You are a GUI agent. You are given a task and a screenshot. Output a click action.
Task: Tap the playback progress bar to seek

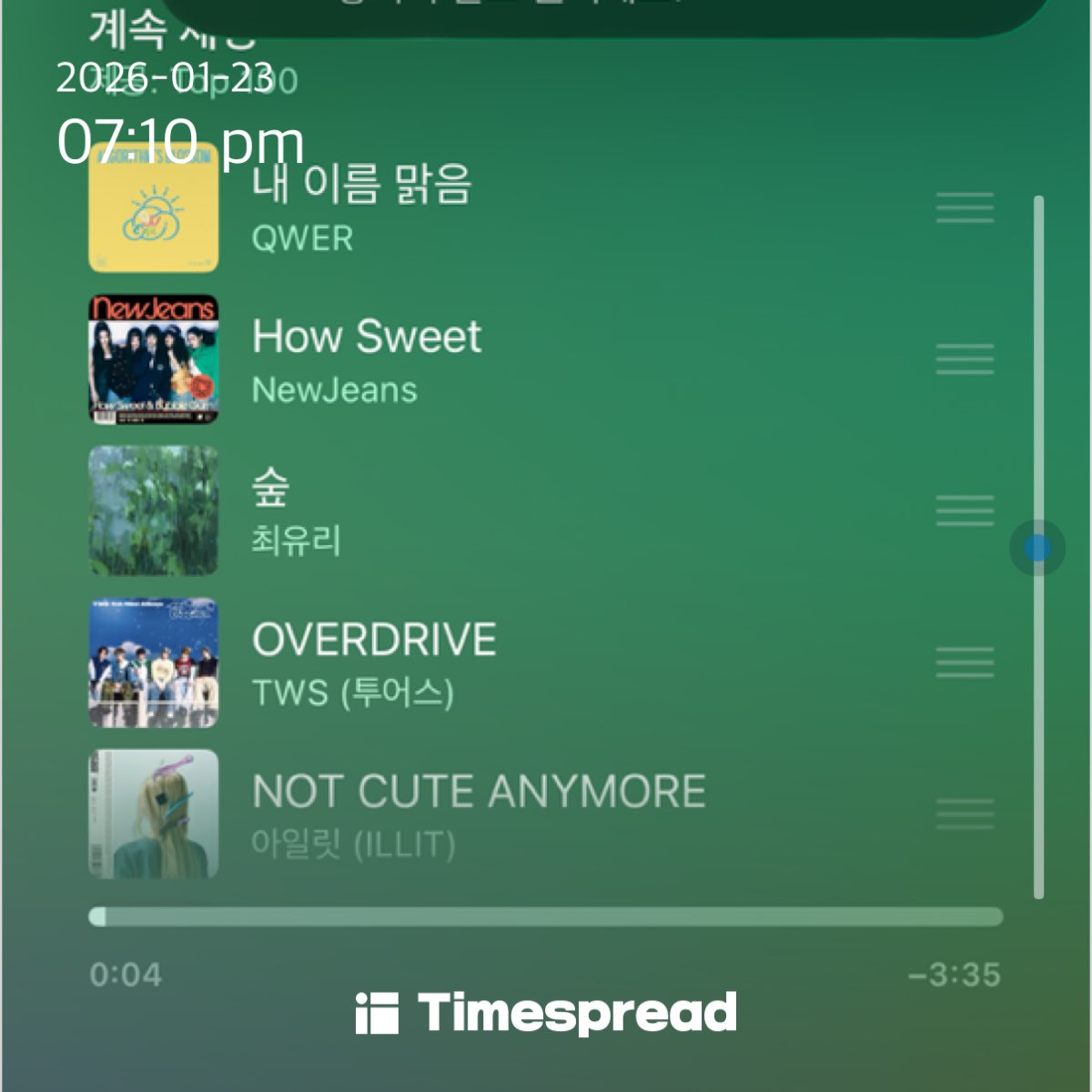(x=546, y=916)
